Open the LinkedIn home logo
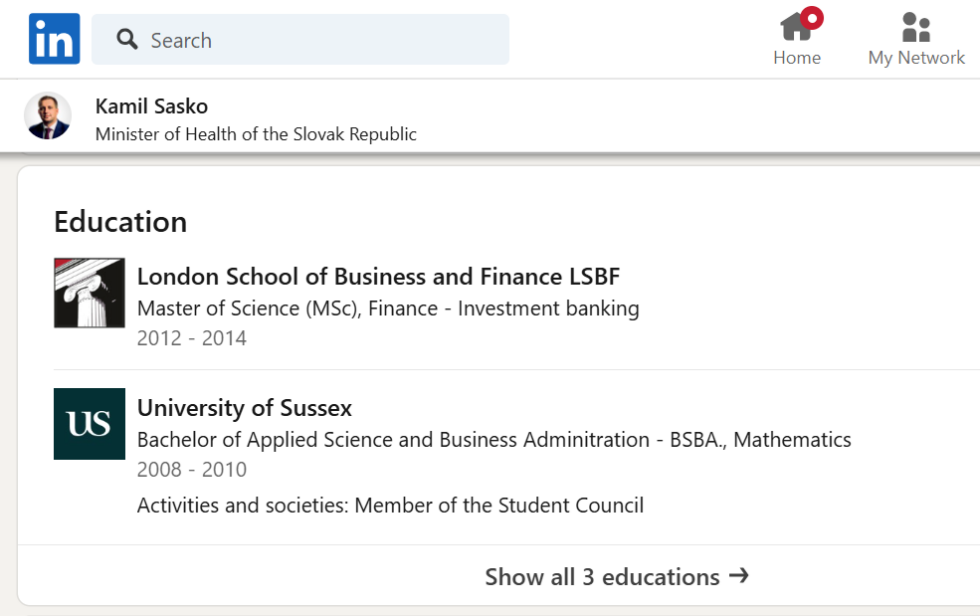 54,39
